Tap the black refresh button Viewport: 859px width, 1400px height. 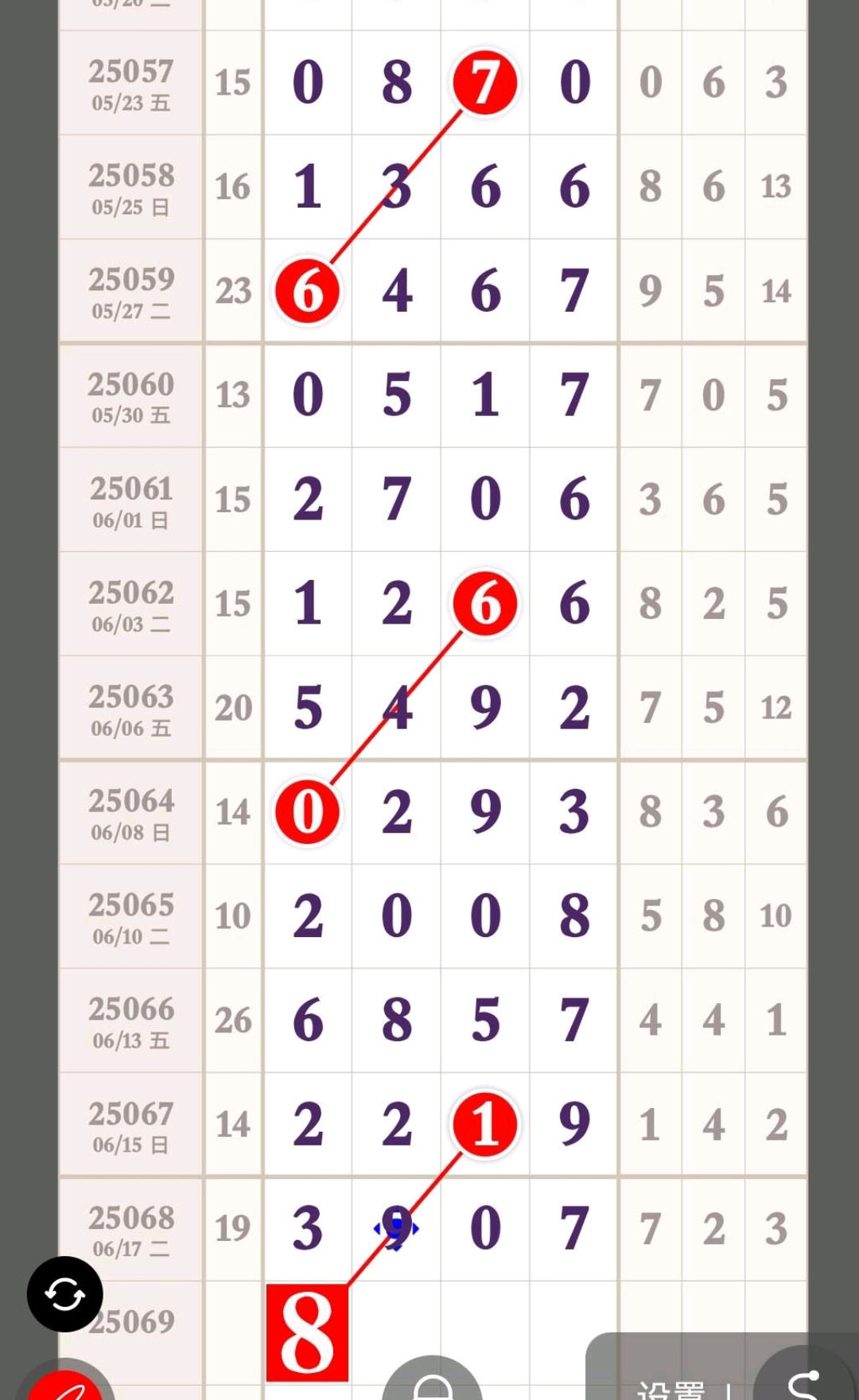click(x=64, y=1294)
